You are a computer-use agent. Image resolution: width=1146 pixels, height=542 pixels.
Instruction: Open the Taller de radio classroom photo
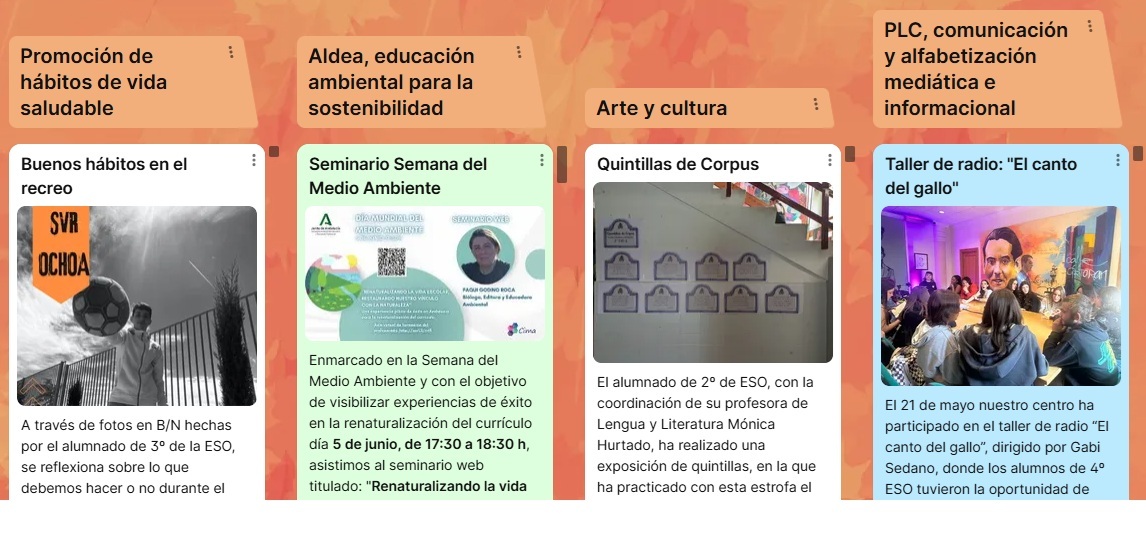1001,296
